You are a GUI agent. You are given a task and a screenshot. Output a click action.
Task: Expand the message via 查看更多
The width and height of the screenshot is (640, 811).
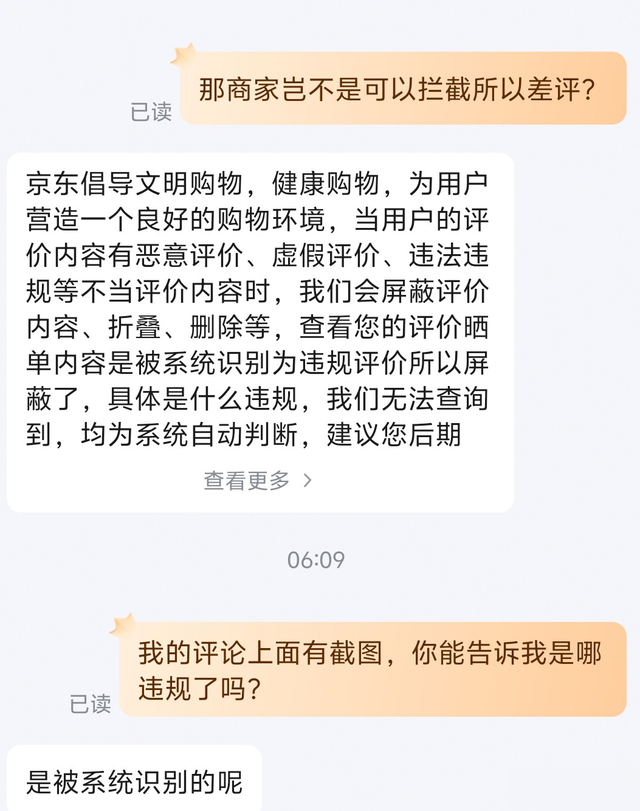258,480
